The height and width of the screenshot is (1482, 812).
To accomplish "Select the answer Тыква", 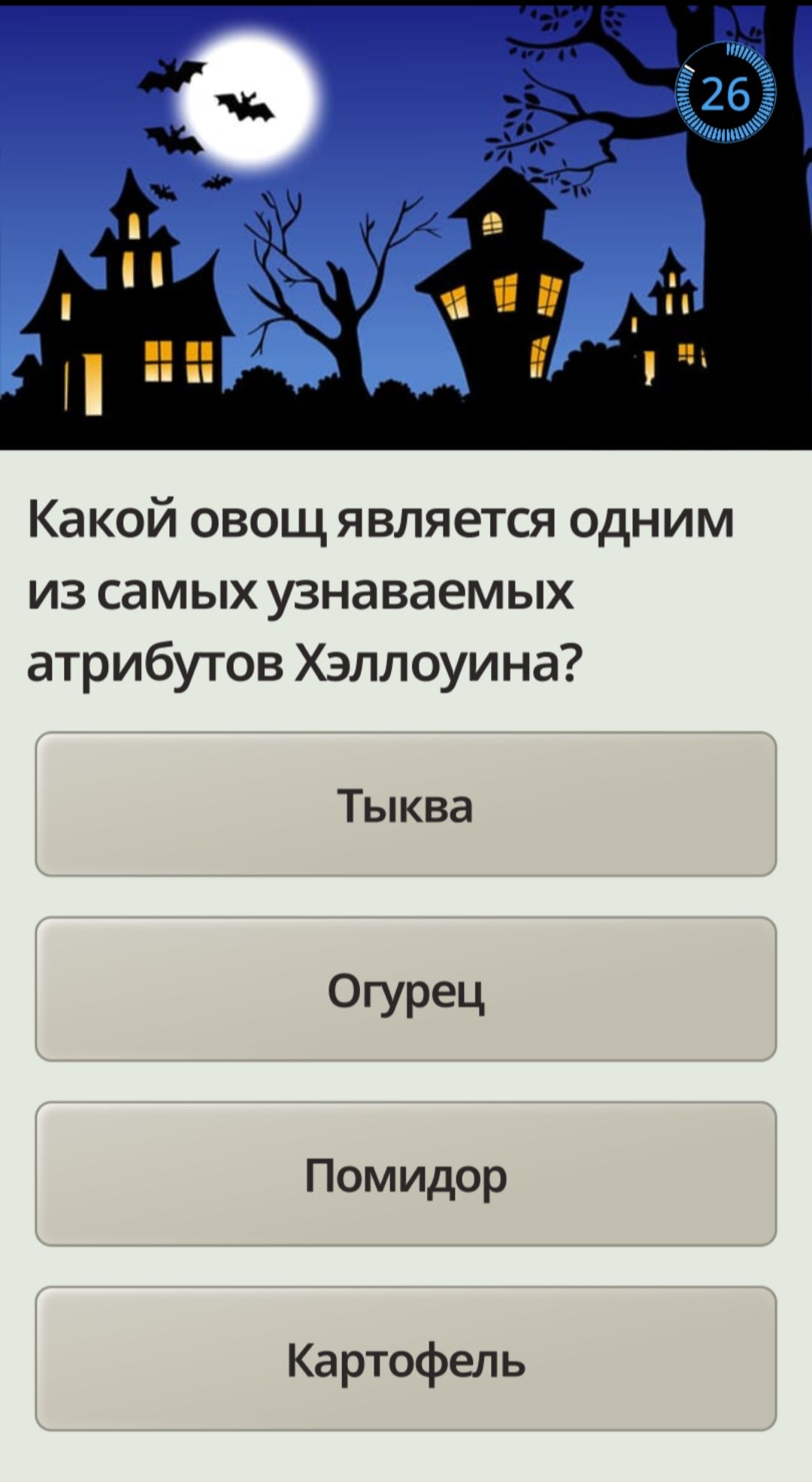I will coord(406,804).
